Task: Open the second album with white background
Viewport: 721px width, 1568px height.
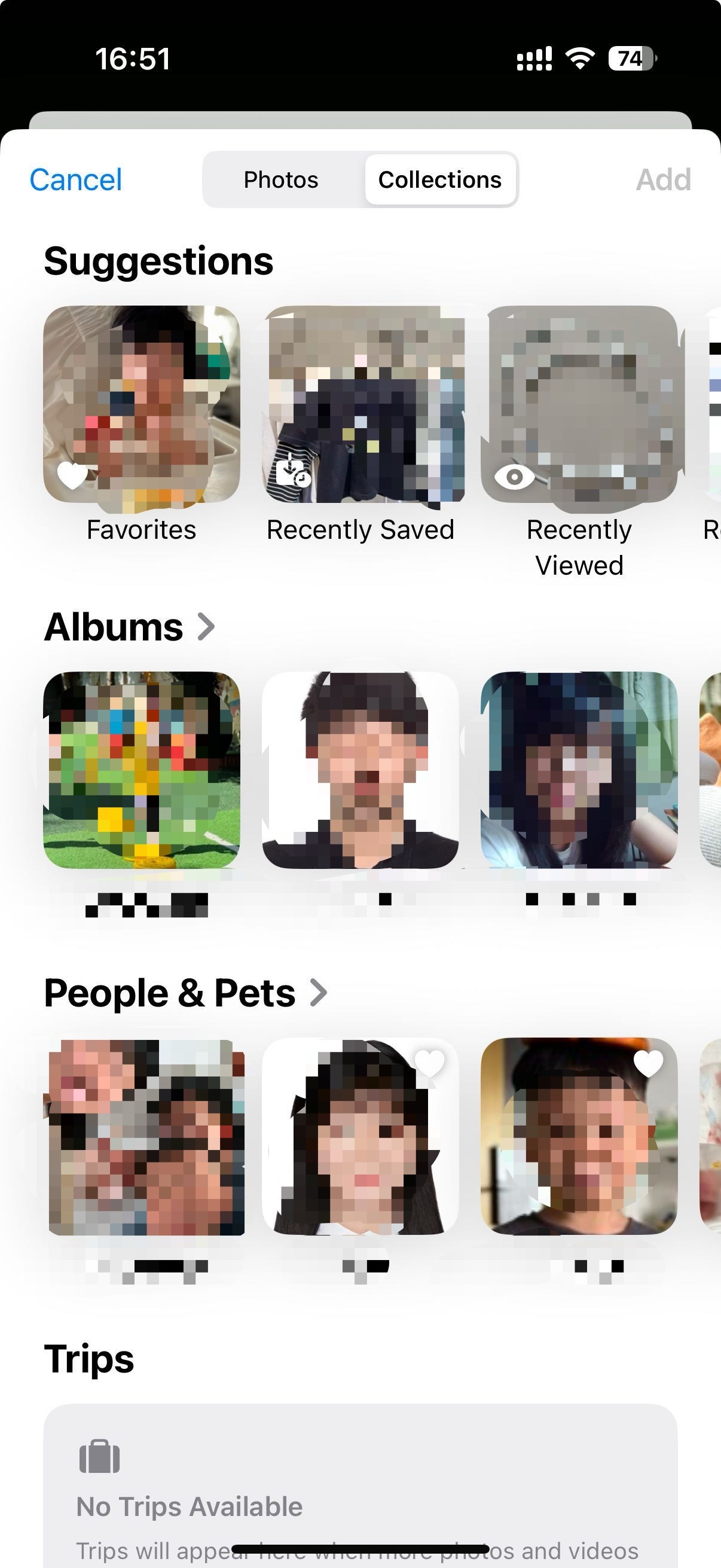Action: (360, 770)
